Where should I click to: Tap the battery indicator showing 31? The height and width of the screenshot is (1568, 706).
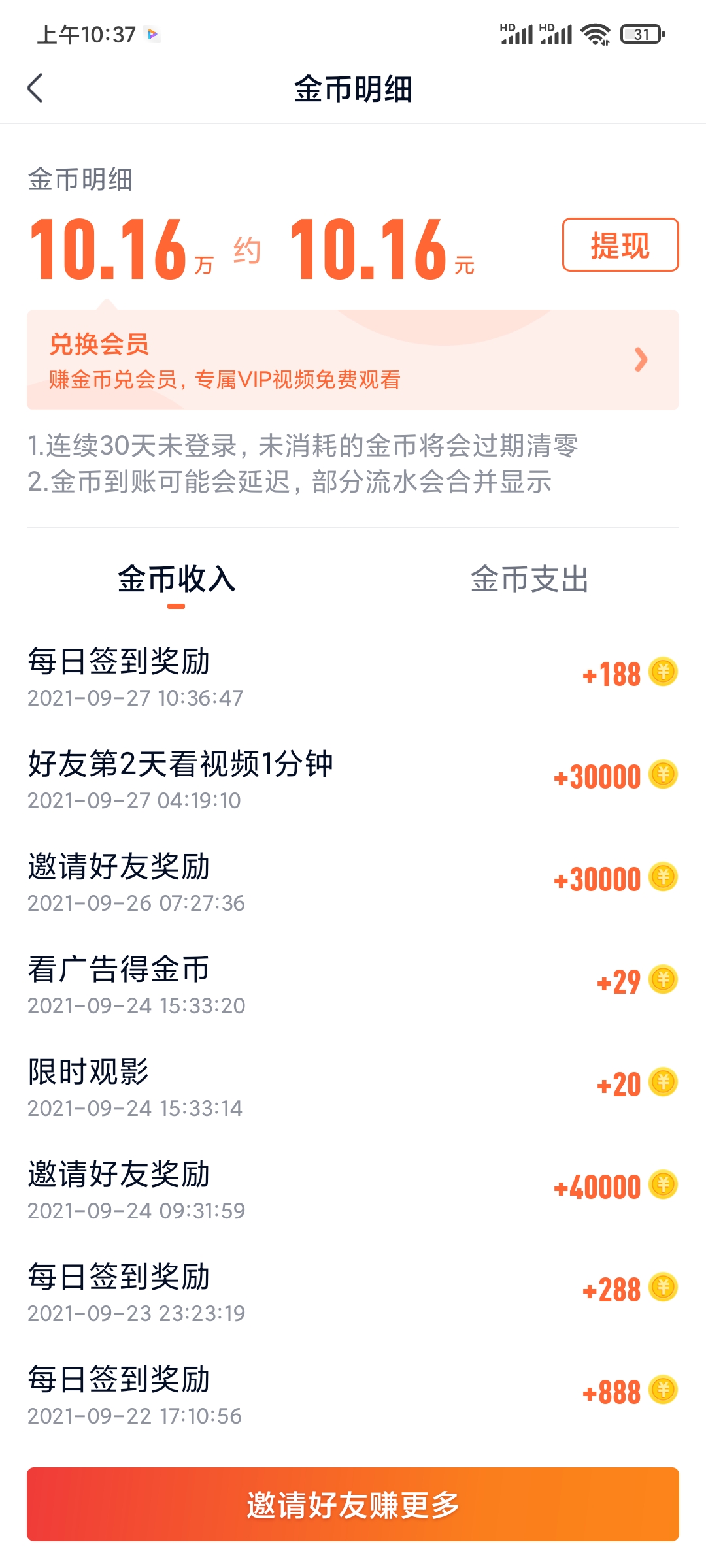635,37
